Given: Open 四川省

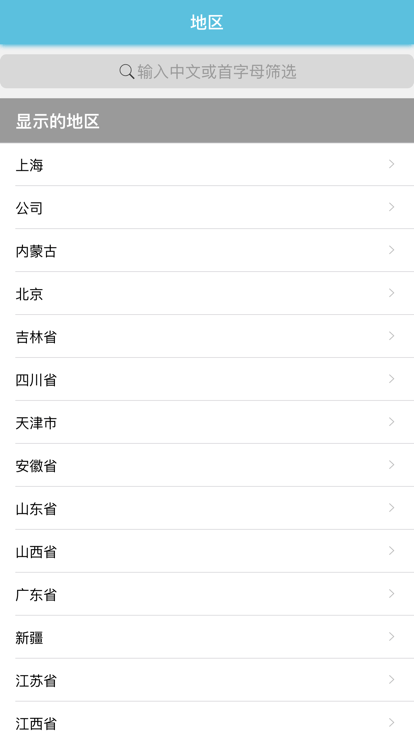Looking at the screenshot, I should tap(207, 379).
